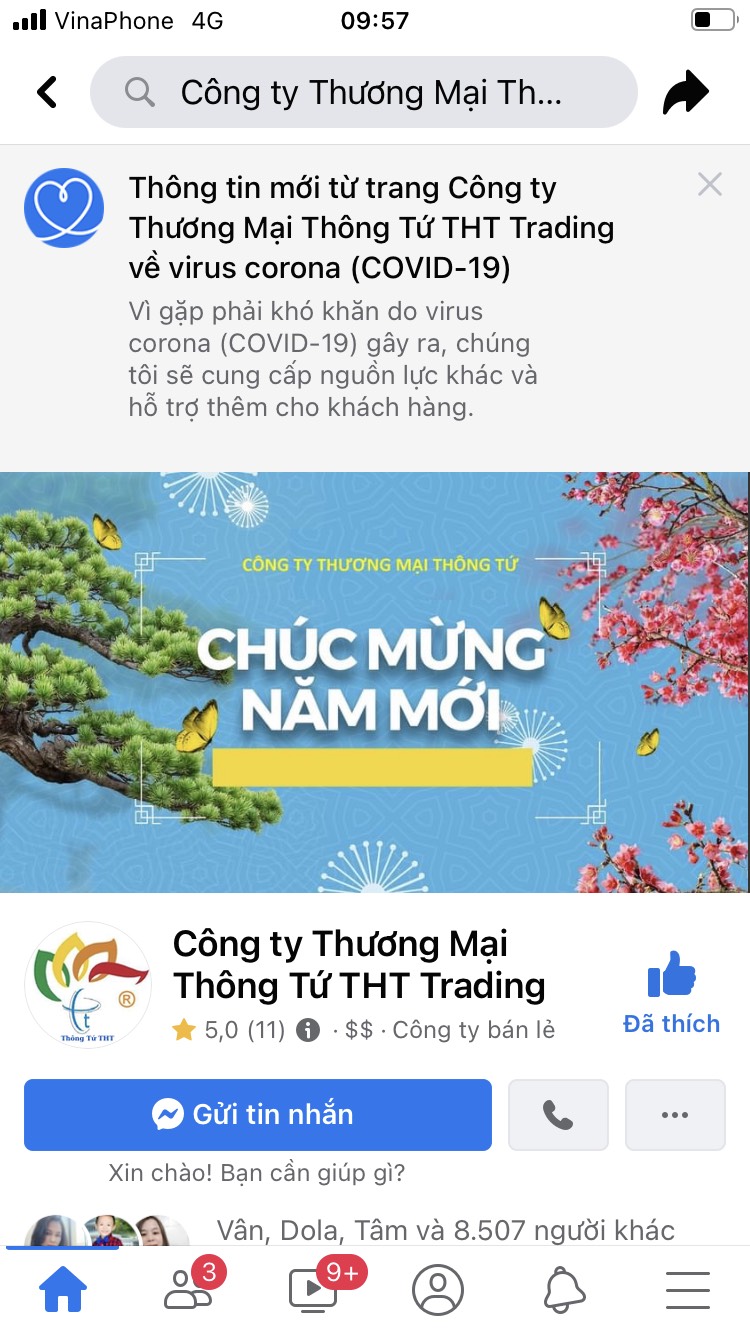Open the page's profile picture
Screen dimensions: 750x1334
[88, 985]
